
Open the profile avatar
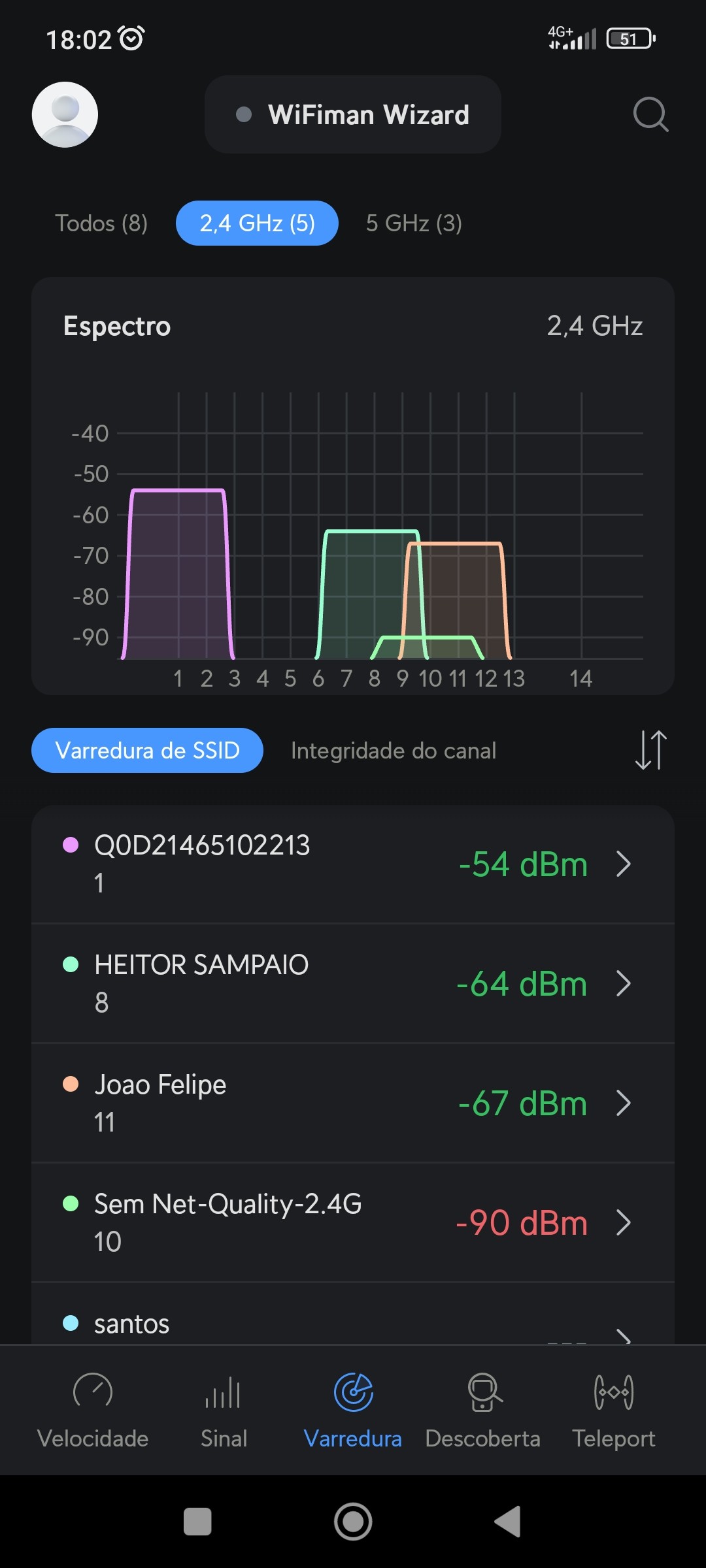(x=65, y=115)
